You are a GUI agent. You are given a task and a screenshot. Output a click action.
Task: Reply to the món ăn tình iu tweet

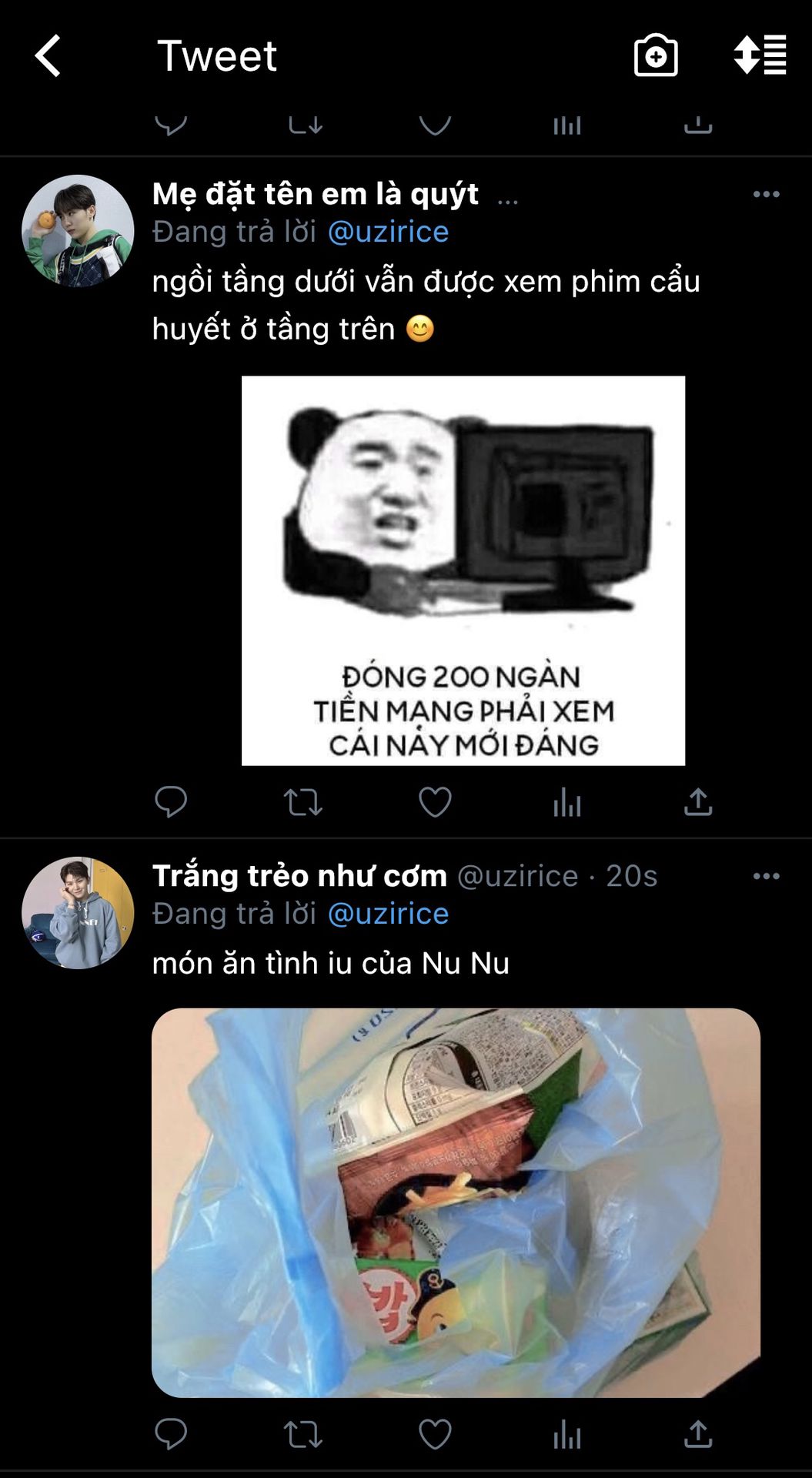171,1434
